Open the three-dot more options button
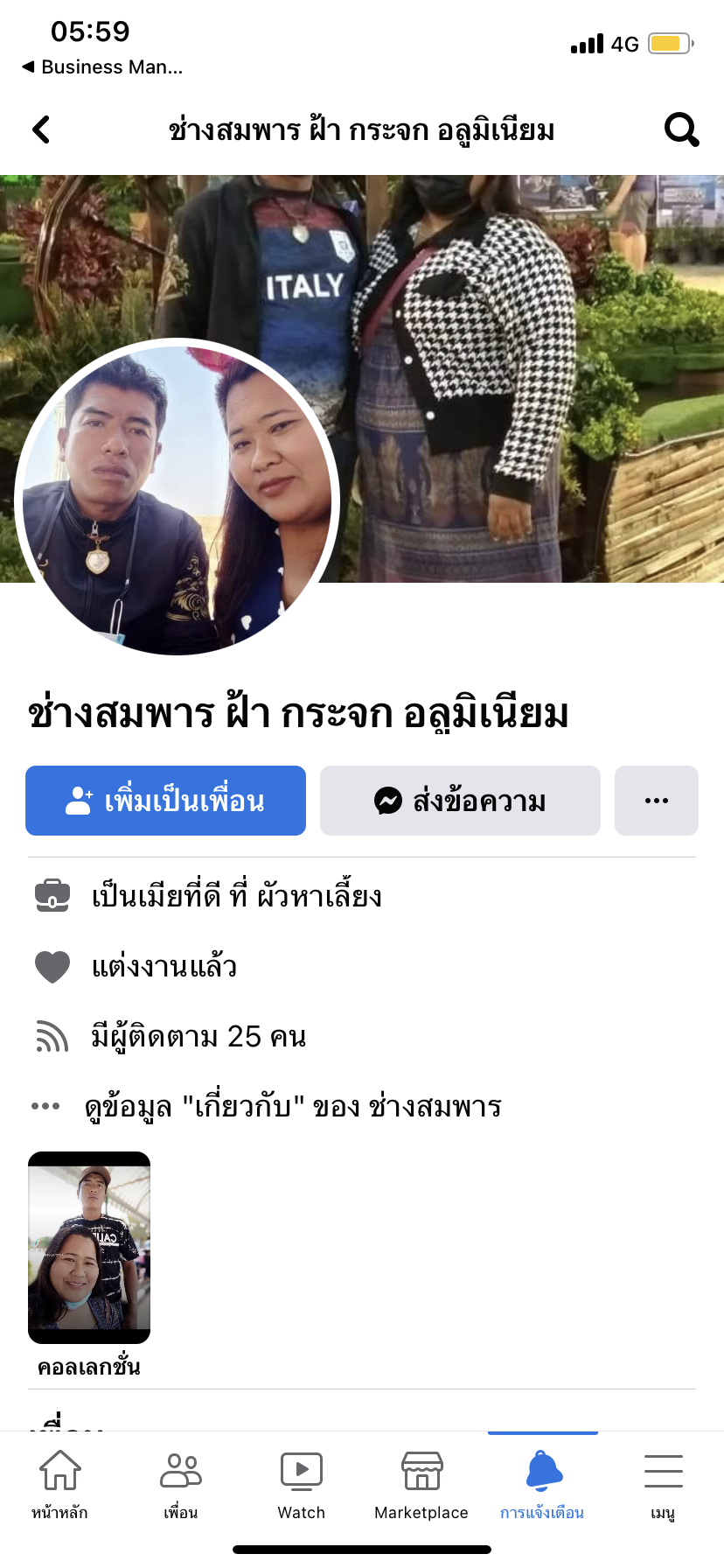This screenshot has width=724, height=1568. click(x=656, y=801)
